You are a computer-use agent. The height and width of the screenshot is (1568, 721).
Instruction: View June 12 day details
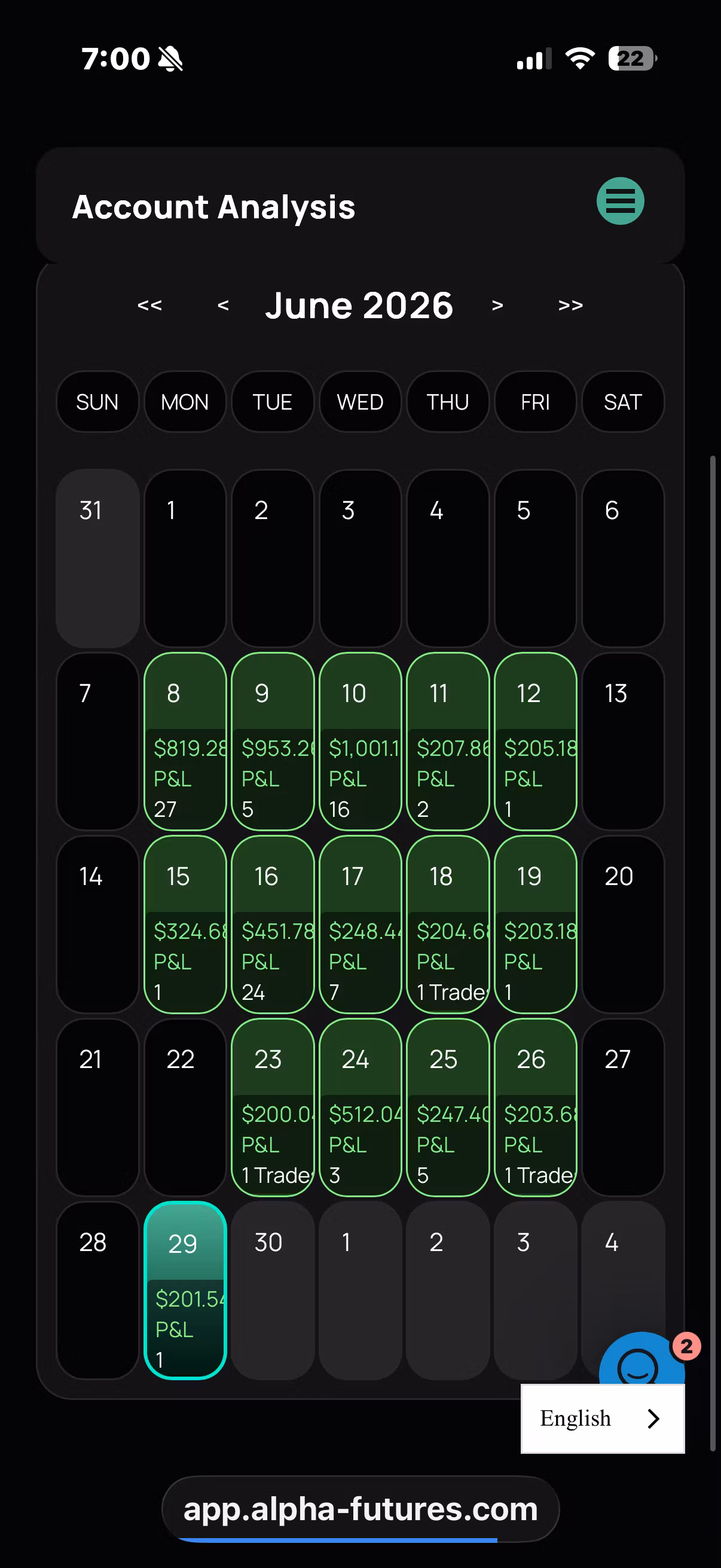pos(536,742)
